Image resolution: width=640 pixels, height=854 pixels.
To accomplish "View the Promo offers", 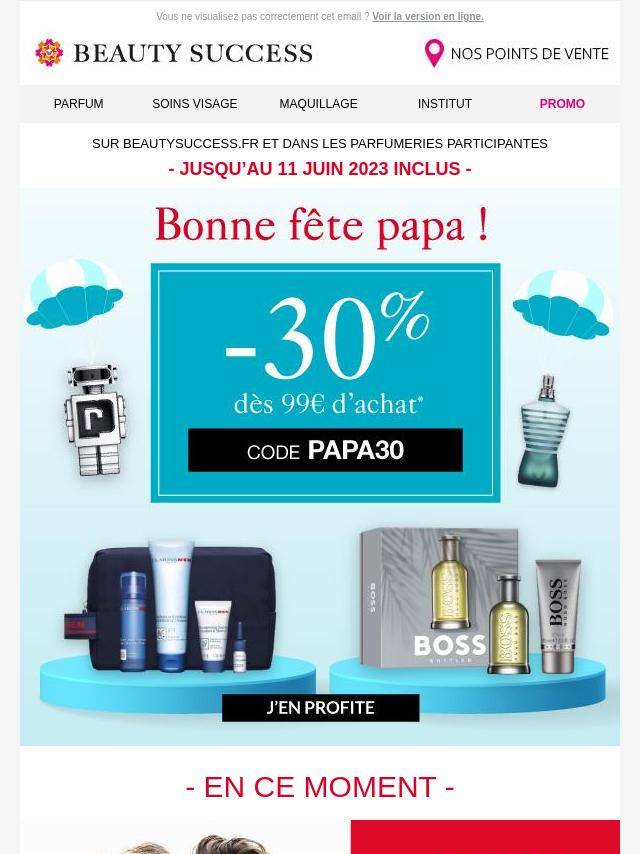I will click(x=561, y=104).
